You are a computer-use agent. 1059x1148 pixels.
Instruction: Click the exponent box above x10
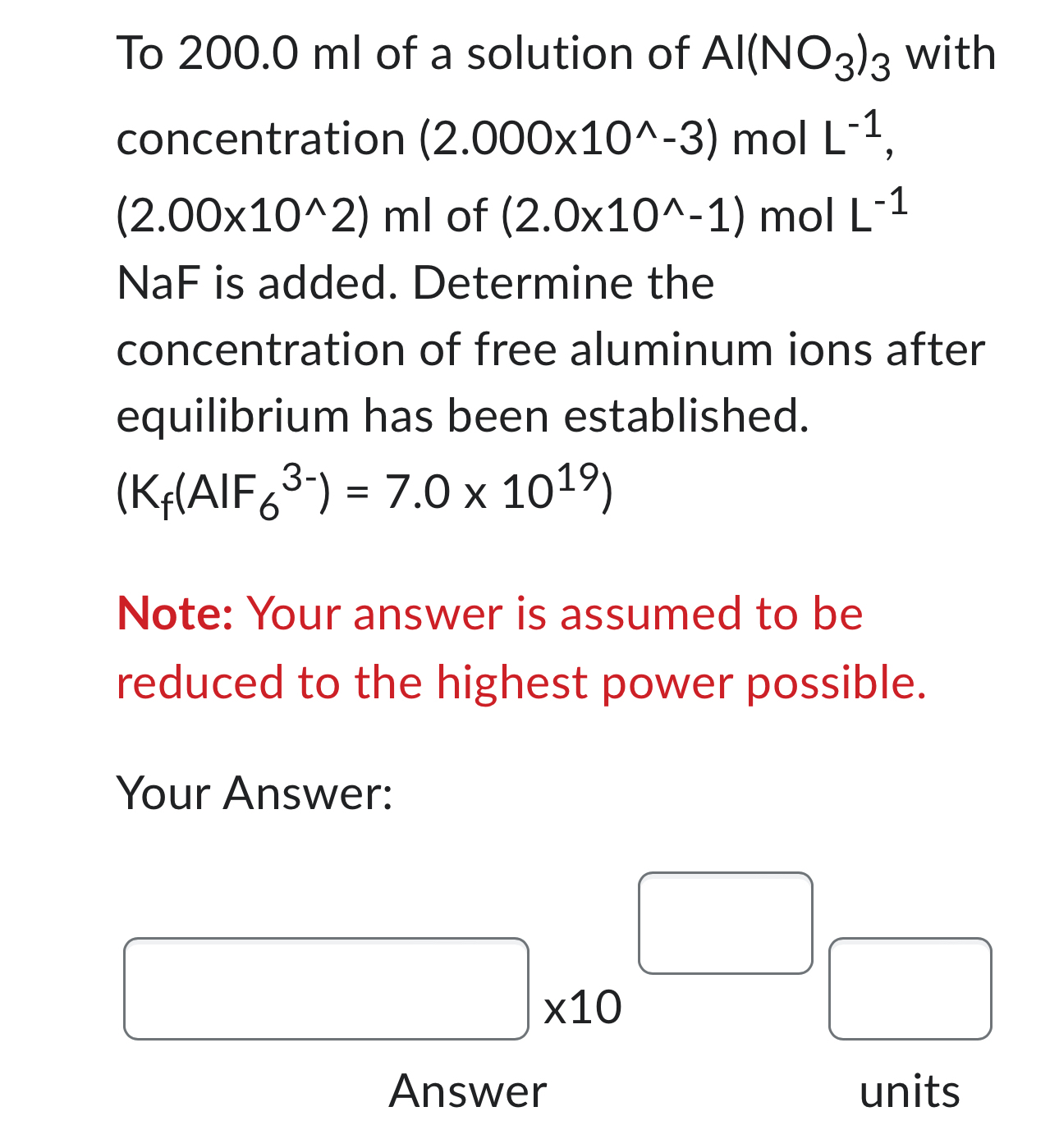[x=725, y=921]
